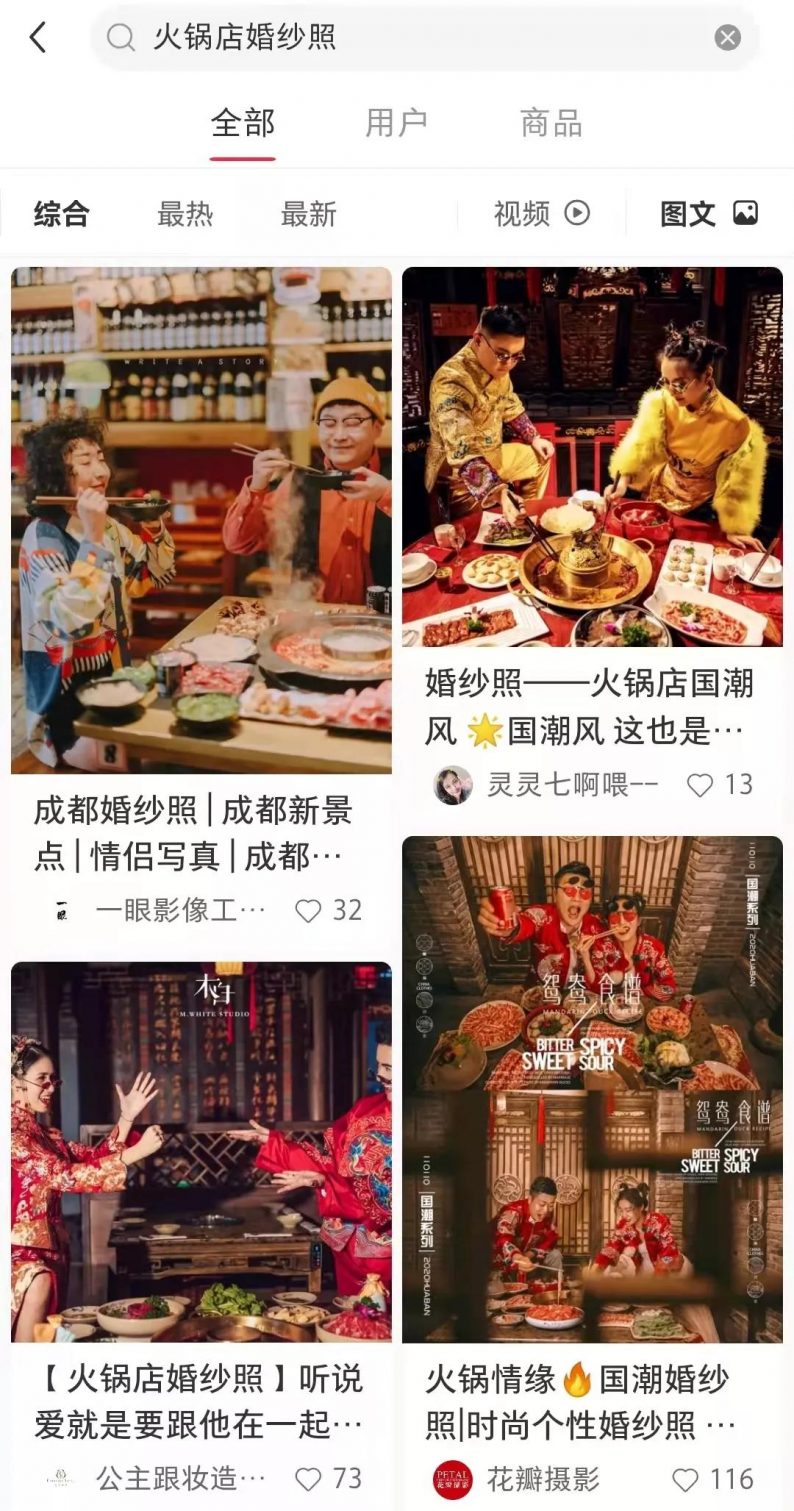794x1511 pixels.
Task: Switch to the 商品 tab
Action: click(551, 124)
